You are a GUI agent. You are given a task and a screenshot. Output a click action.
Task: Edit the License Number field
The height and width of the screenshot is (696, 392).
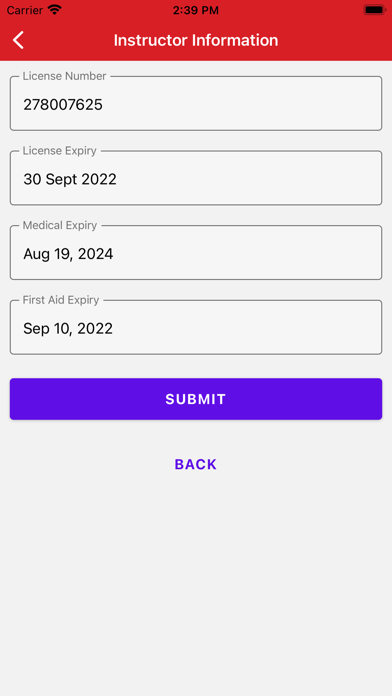tap(196, 103)
